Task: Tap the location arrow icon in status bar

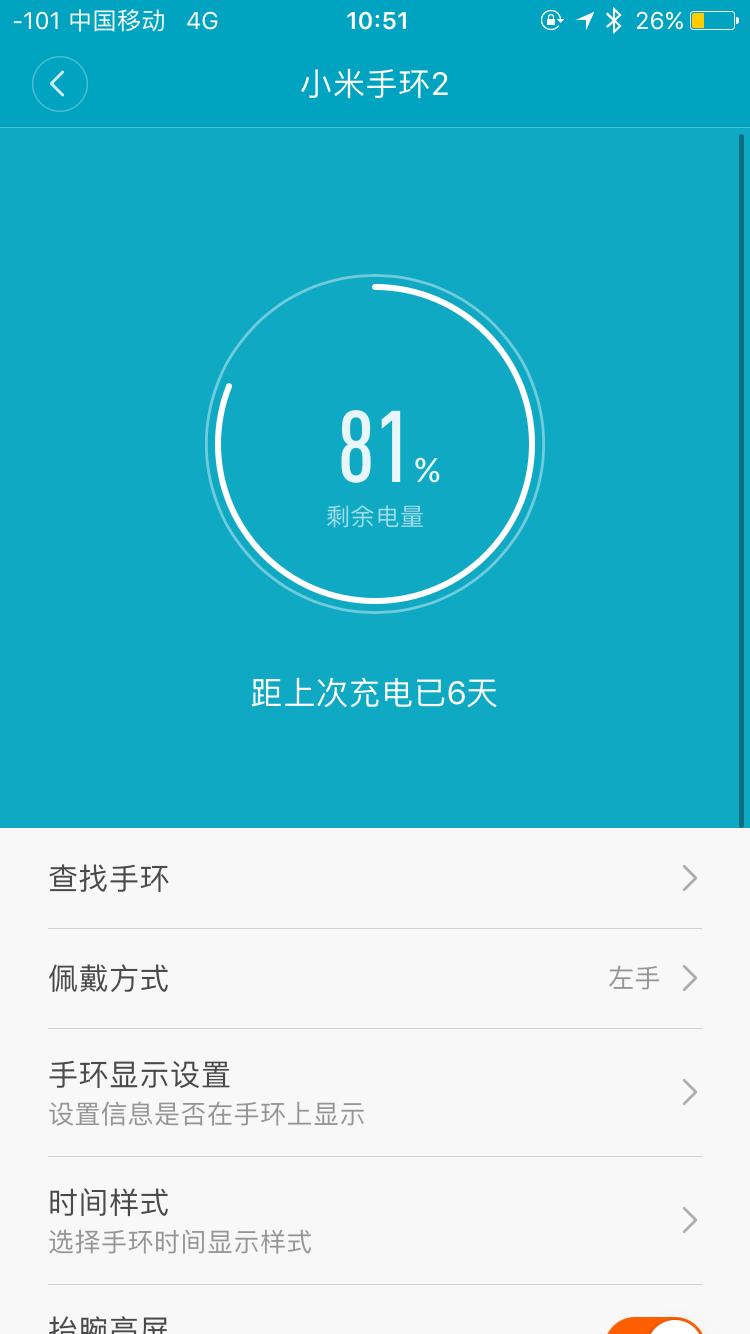Action: pos(583,19)
